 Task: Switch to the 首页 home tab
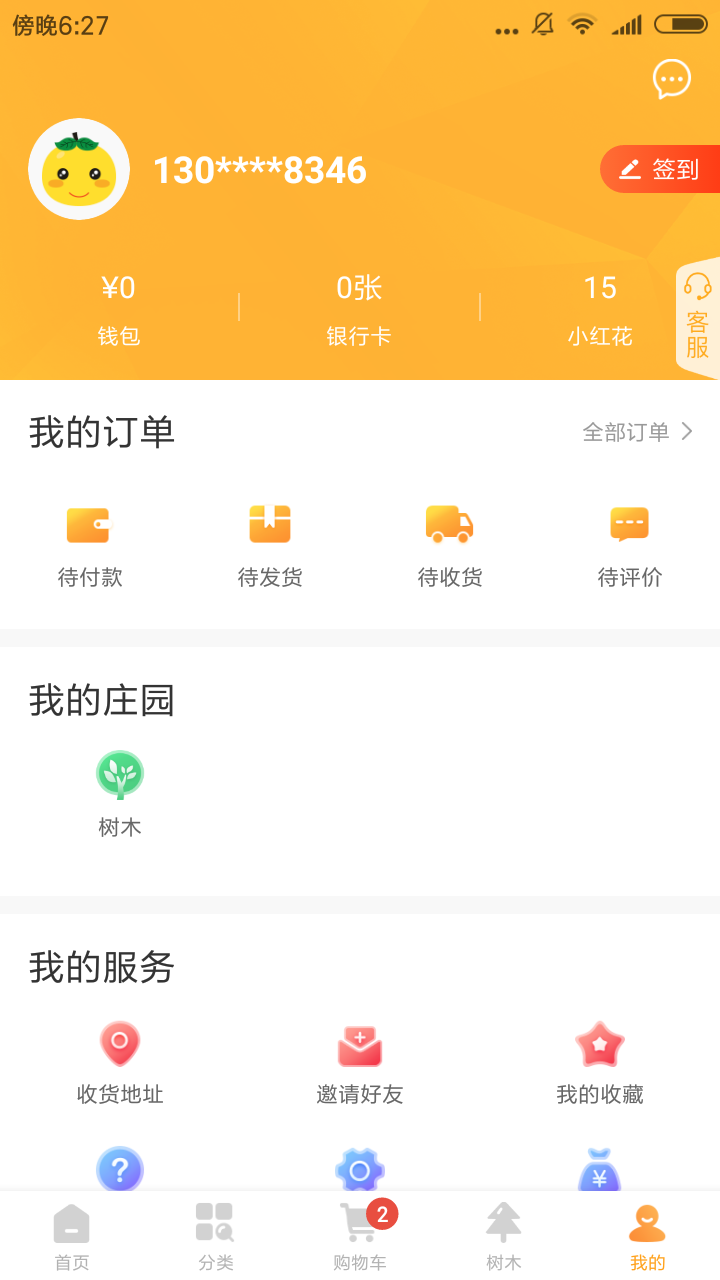pyautogui.click(x=72, y=1236)
